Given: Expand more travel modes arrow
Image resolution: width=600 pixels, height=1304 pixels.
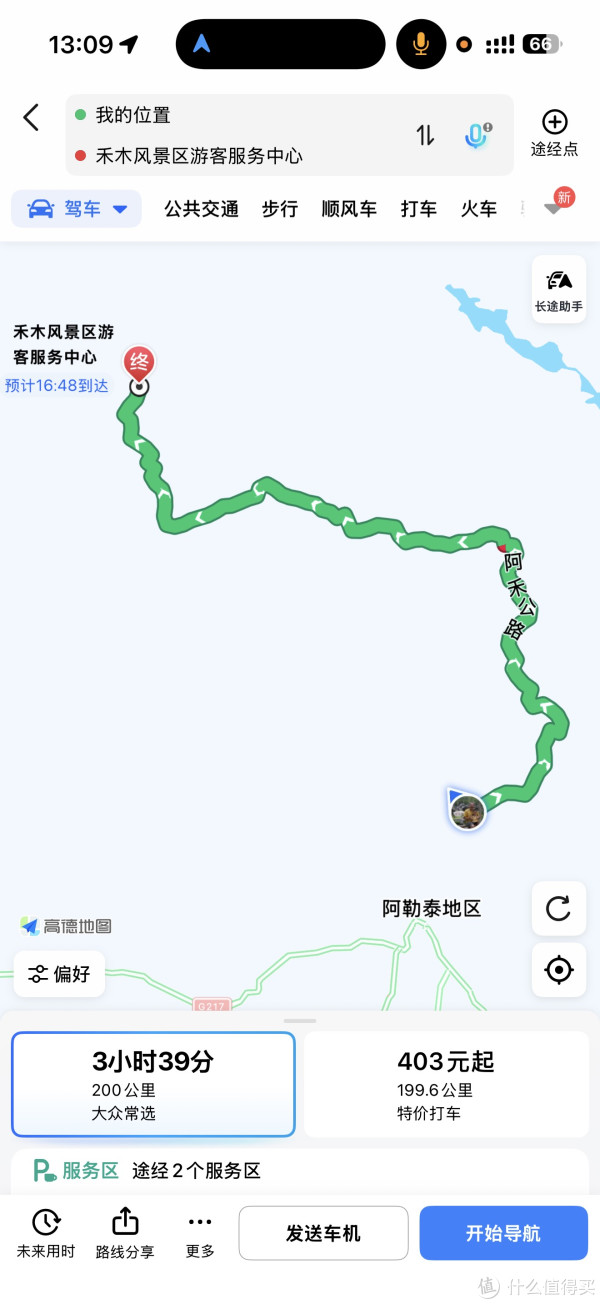Looking at the screenshot, I should point(555,207).
